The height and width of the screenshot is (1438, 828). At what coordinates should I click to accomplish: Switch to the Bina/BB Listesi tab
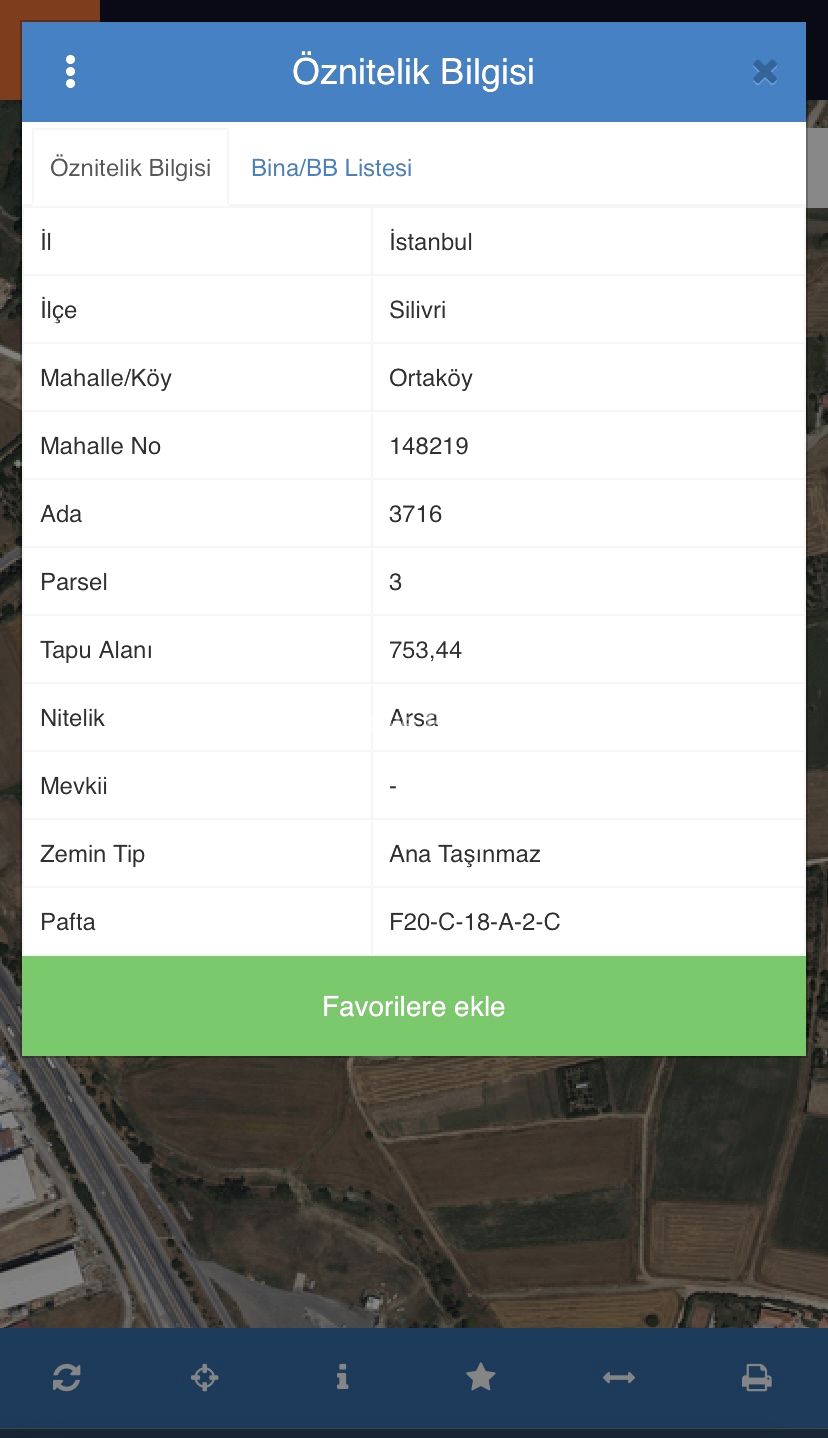[x=331, y=168]
